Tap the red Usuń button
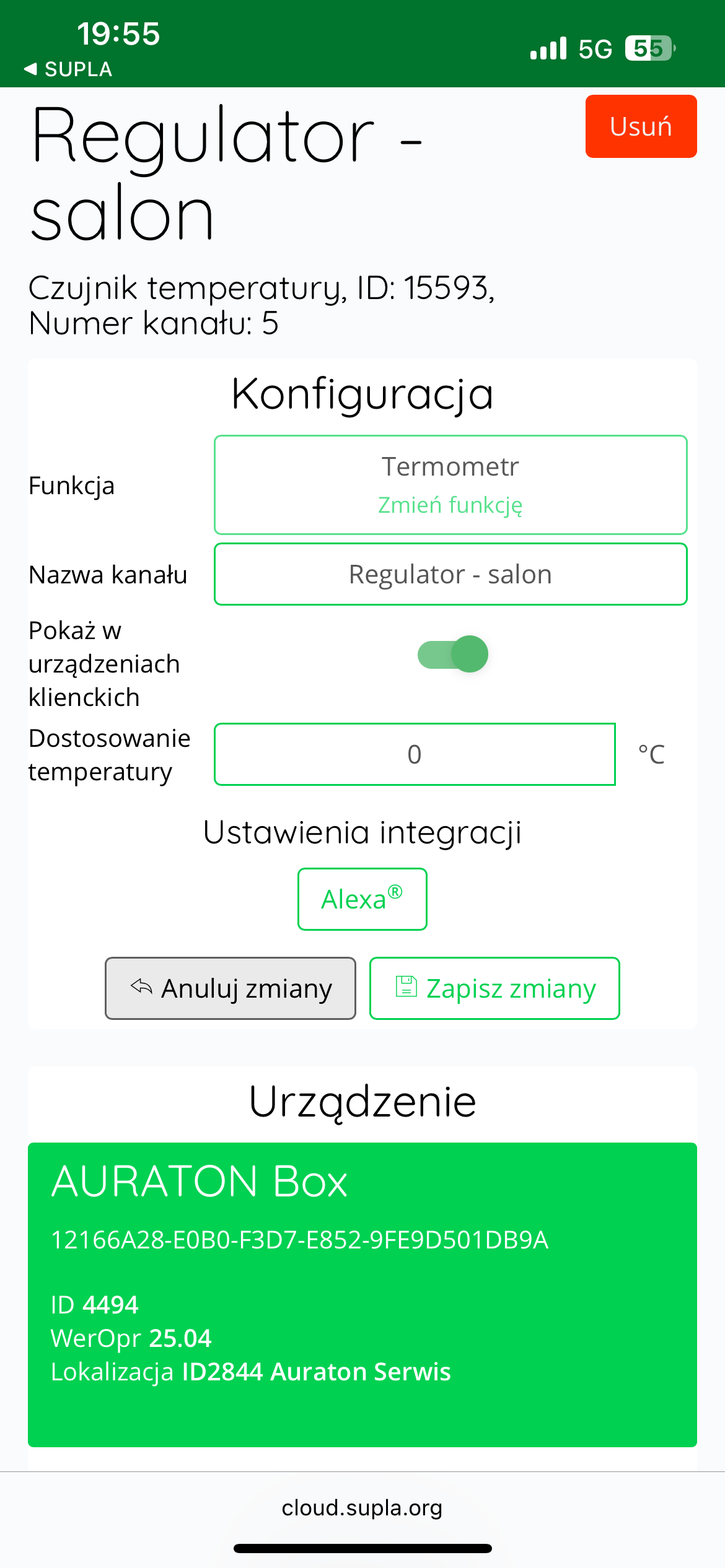The height and width of the screenshot is (1568, 725). [641, 126]
